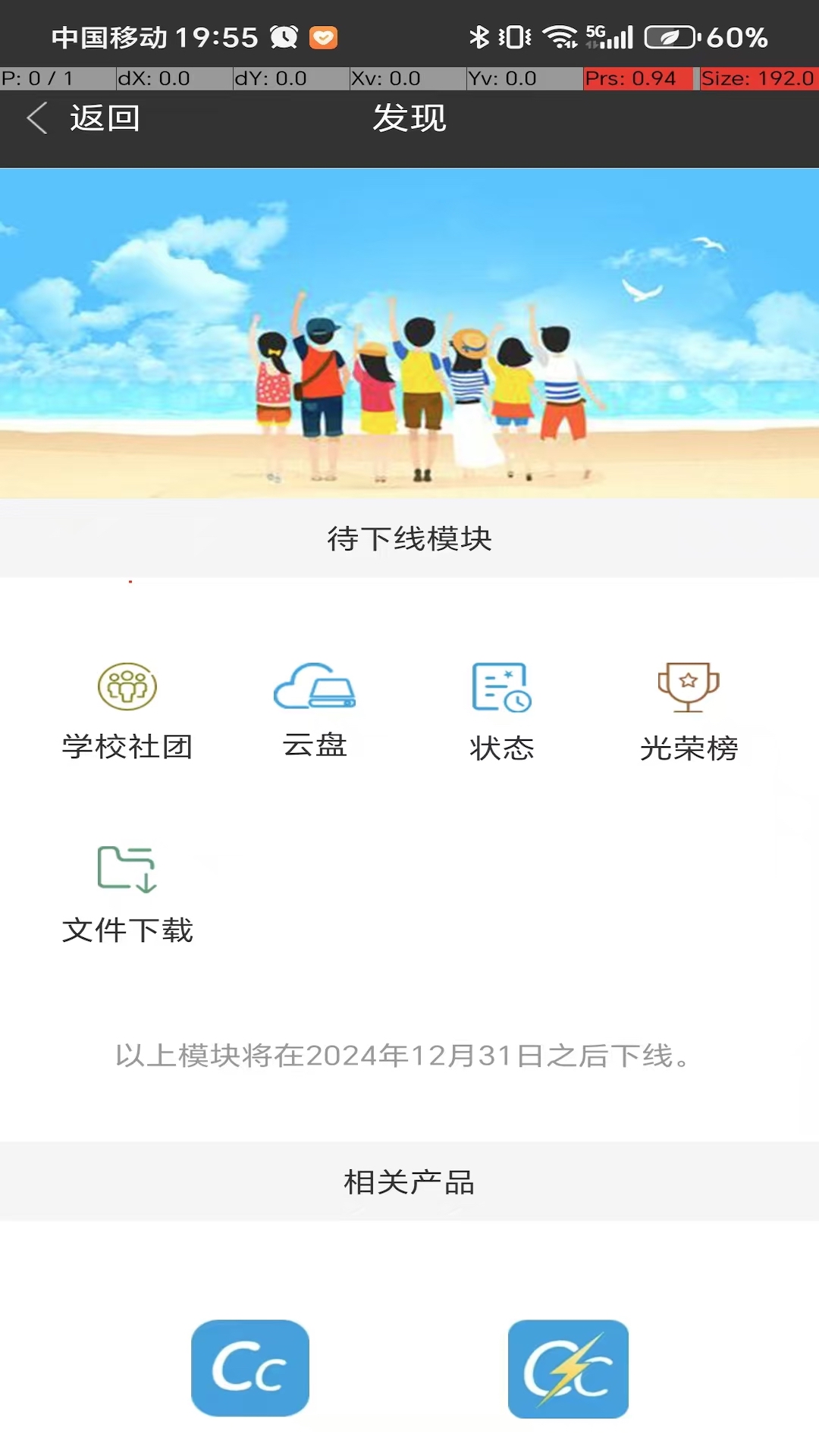Screen dimensions: 819x1456
Task: Go back using the 返回 button
Action: [x=83, y=118]
